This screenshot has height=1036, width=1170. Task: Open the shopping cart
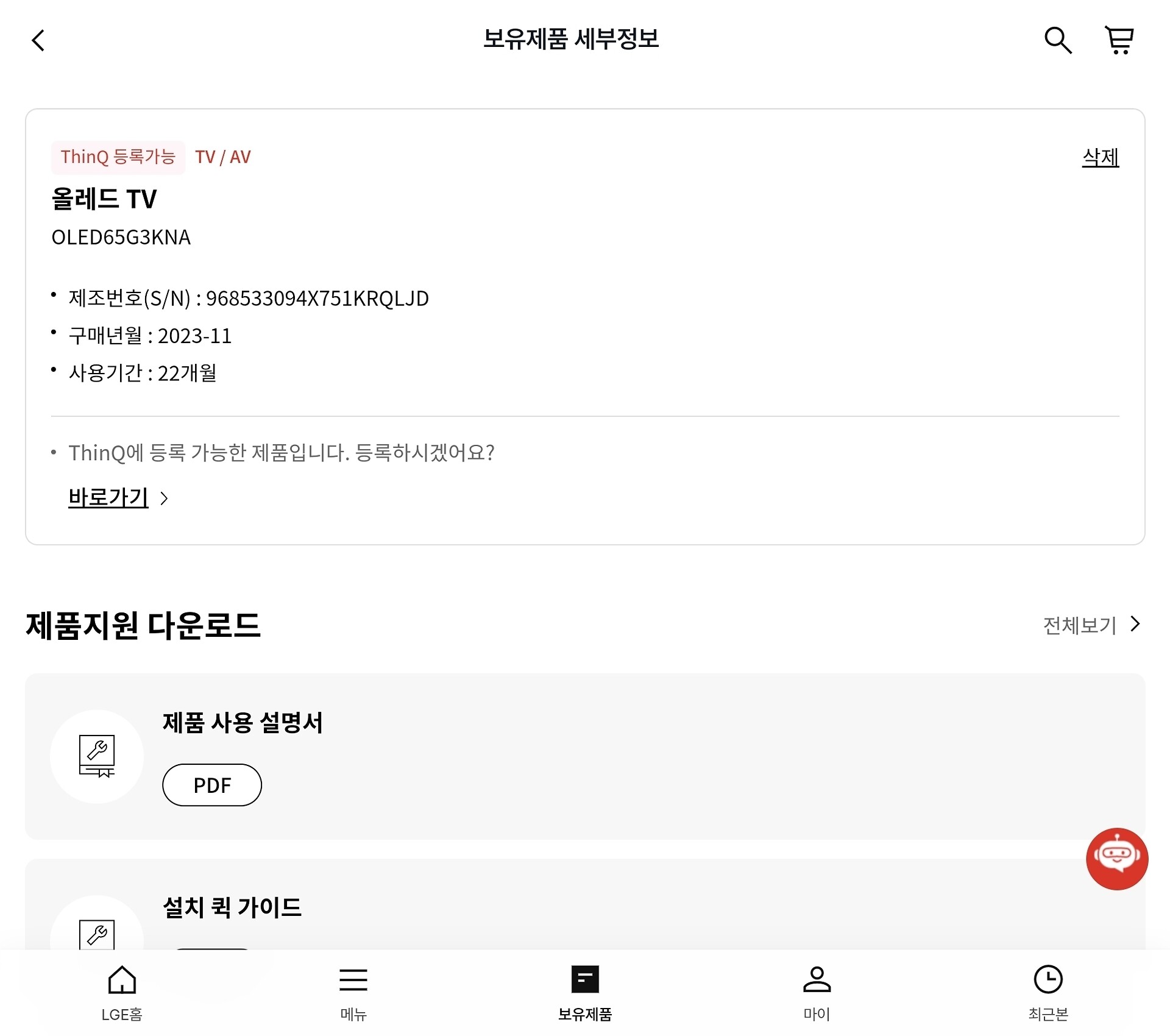[1119, 41]
